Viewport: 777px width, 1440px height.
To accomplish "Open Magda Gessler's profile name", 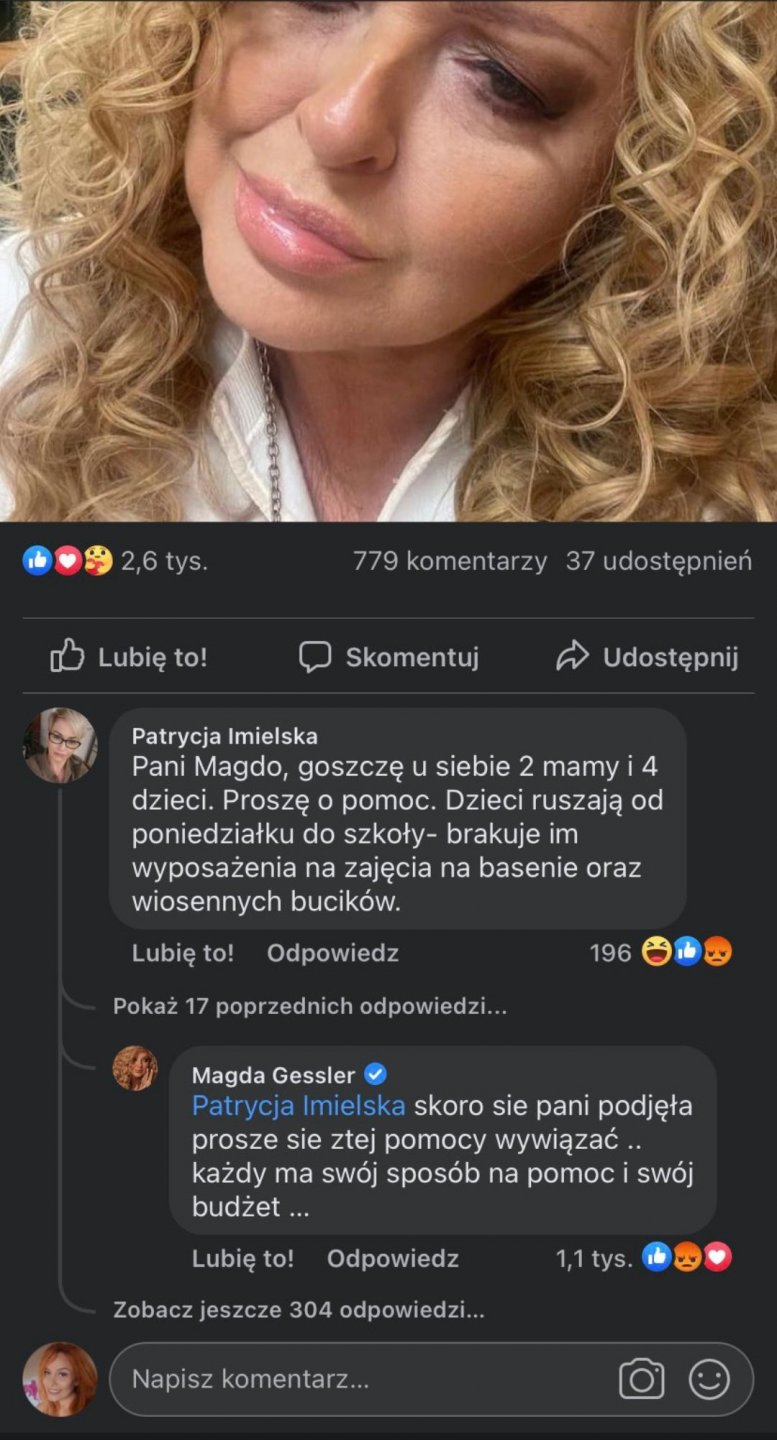I will pos(273,1075).
